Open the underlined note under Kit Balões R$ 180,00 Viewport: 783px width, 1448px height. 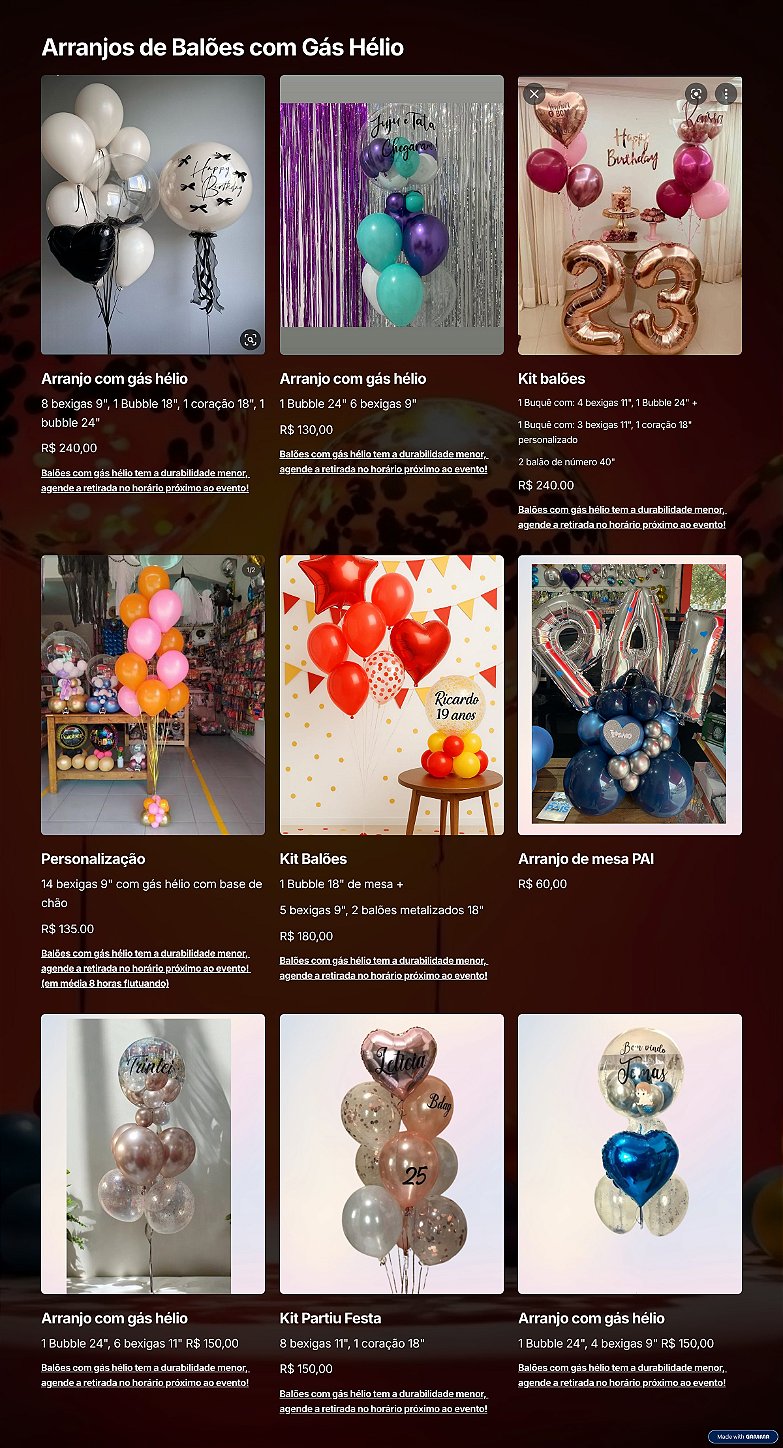(x=383, y=967)
